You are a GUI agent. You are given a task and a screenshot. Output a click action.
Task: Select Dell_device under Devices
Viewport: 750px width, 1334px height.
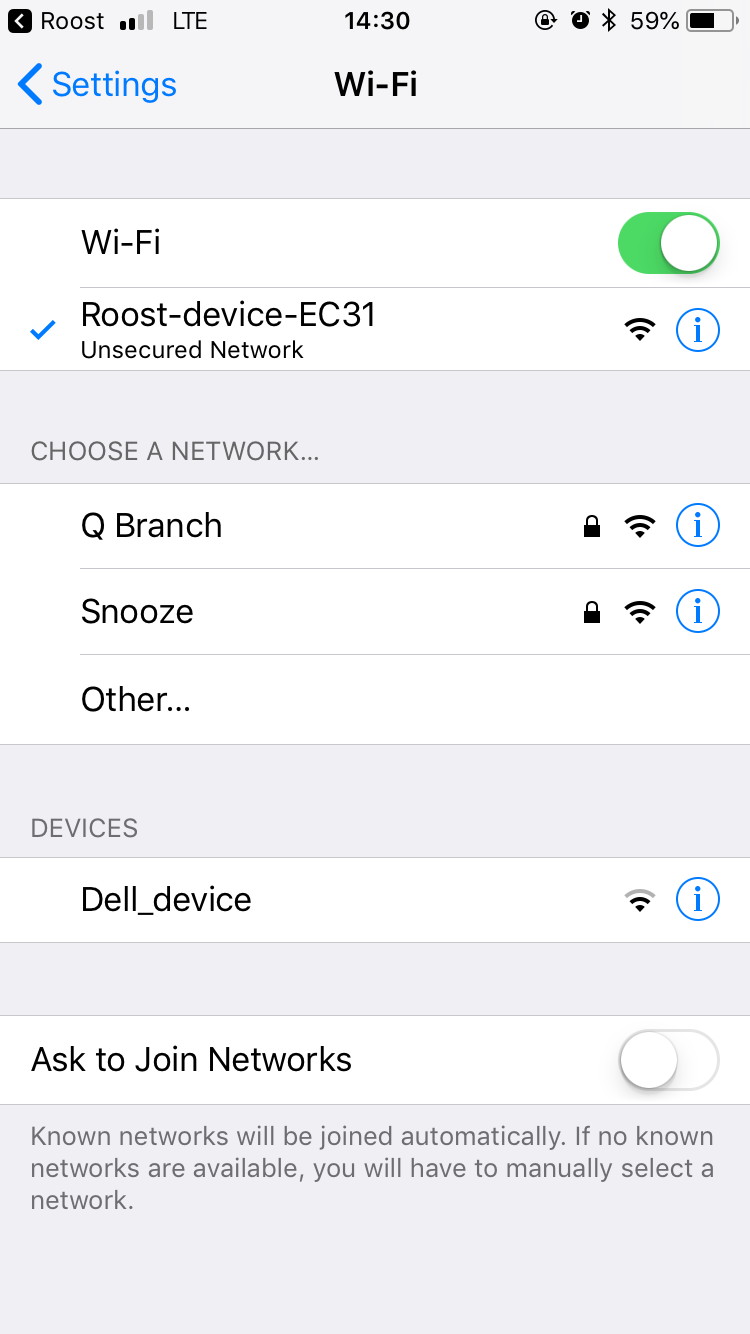[x=375, y=900]
